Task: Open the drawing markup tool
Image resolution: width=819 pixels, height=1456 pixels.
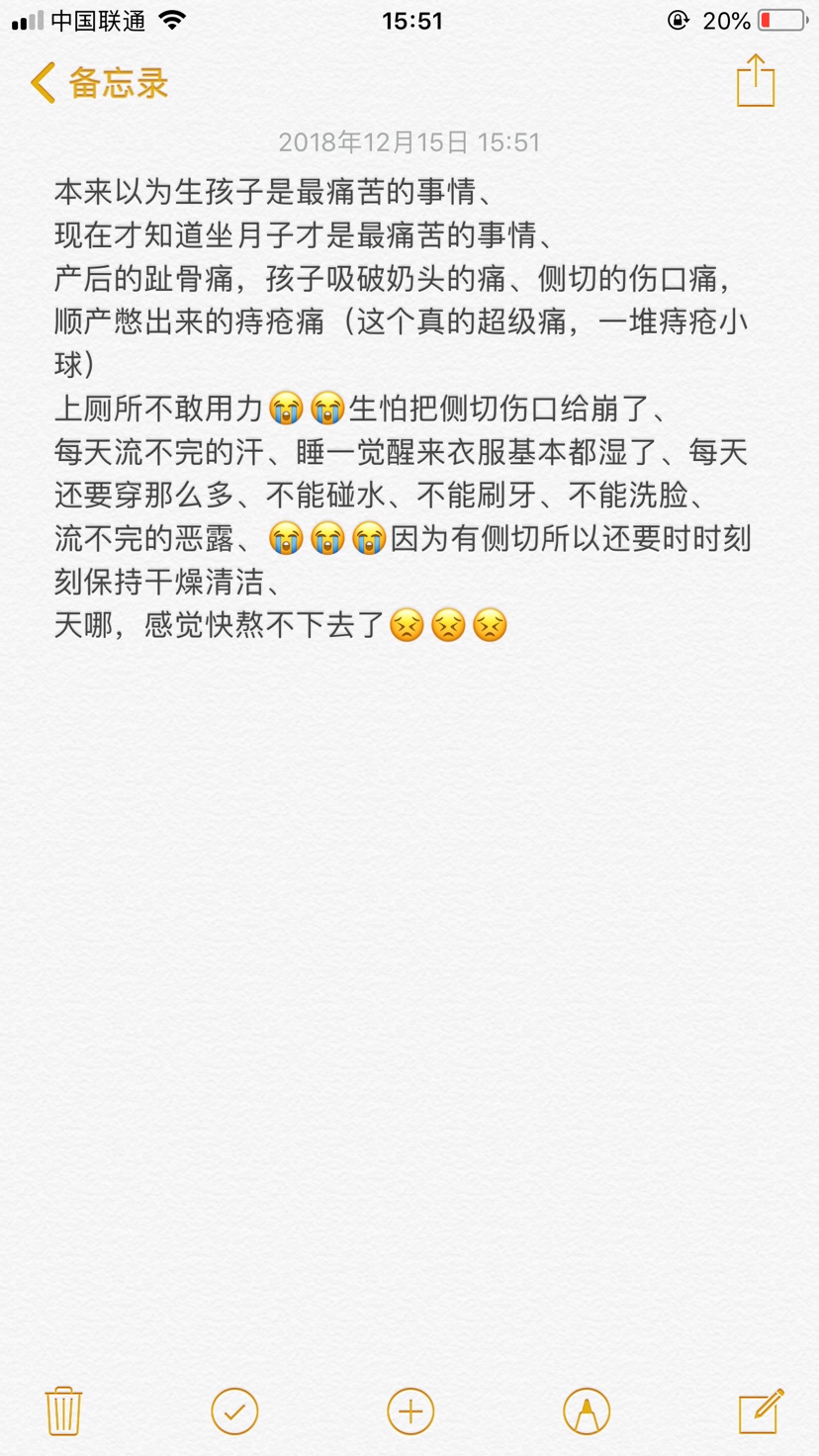Action: (x=587, y=1411)
